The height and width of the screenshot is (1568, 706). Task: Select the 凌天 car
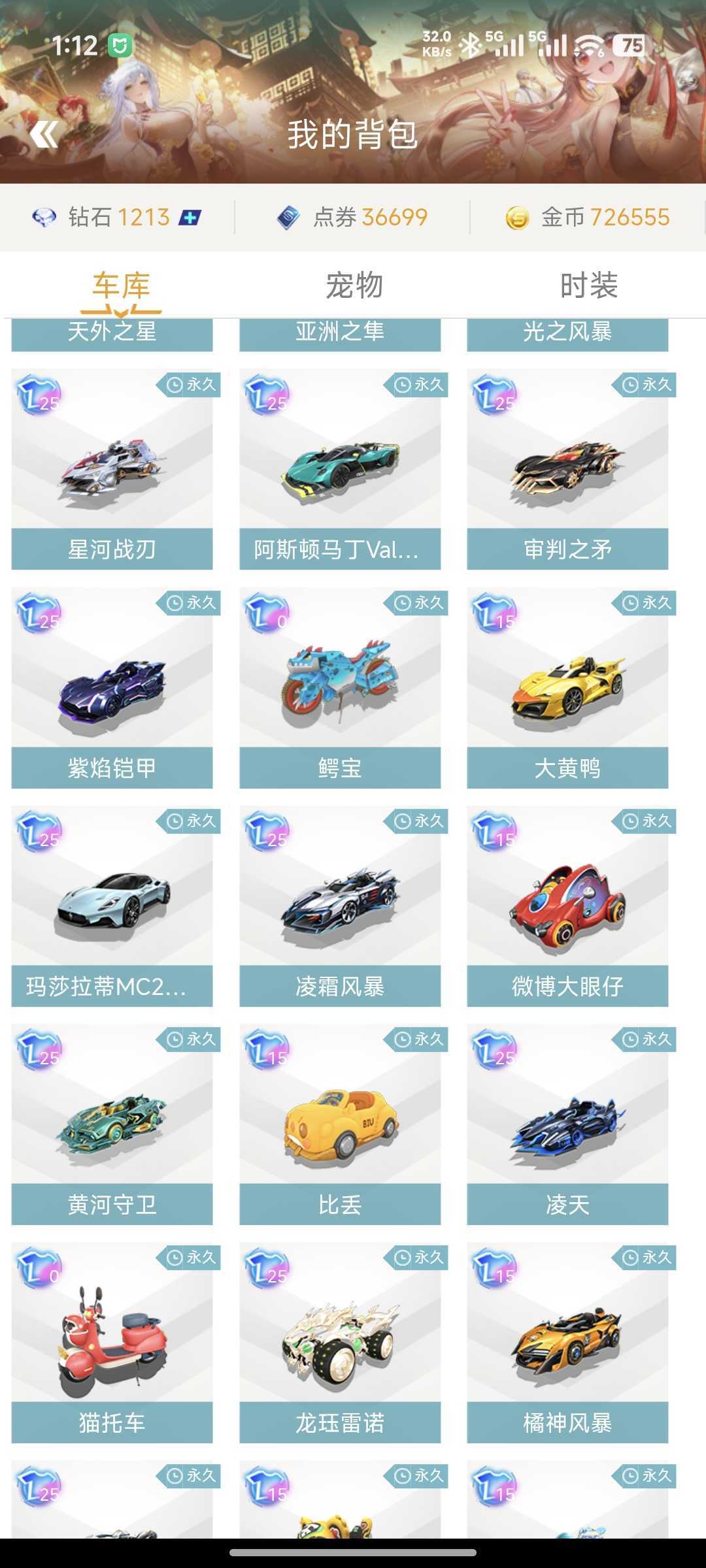tap(567, 1124)
